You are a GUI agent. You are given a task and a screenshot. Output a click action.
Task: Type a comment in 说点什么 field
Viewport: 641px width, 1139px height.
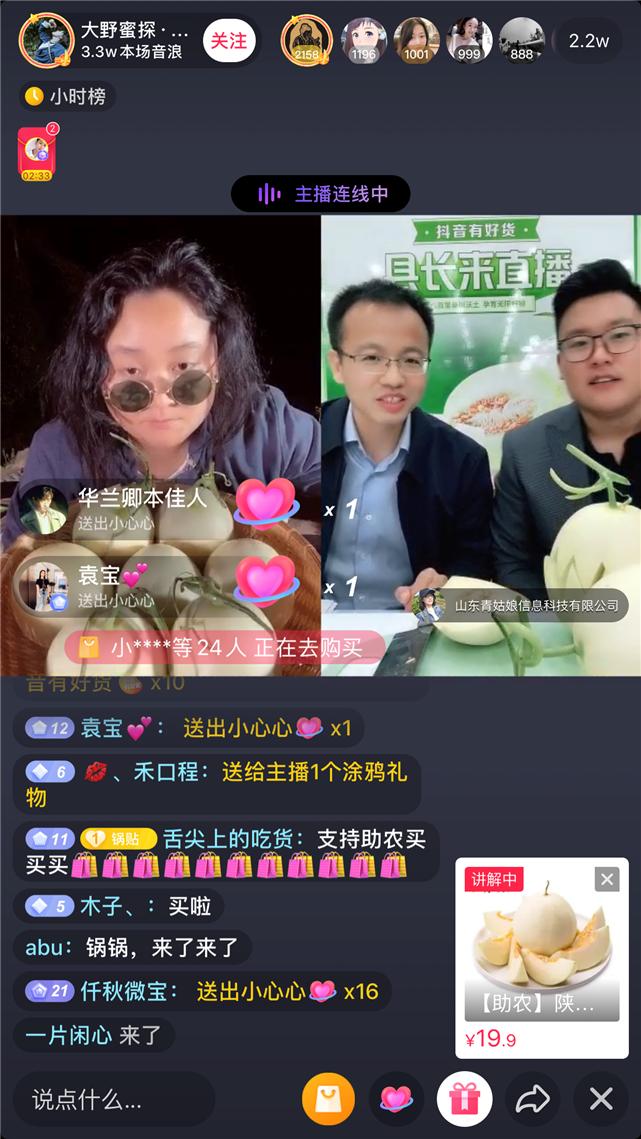coord(113,1099)
